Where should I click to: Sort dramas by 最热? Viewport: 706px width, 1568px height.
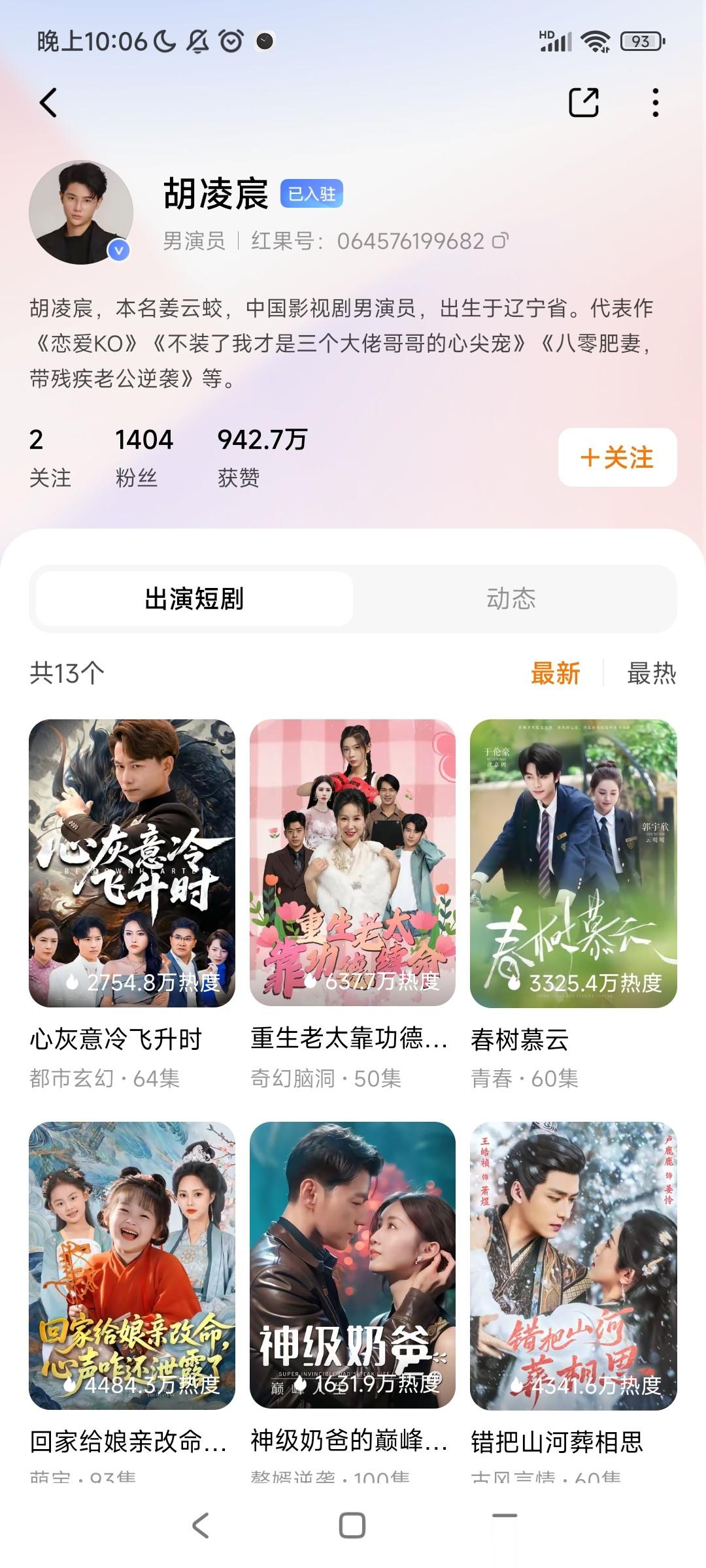pos(651,673)
